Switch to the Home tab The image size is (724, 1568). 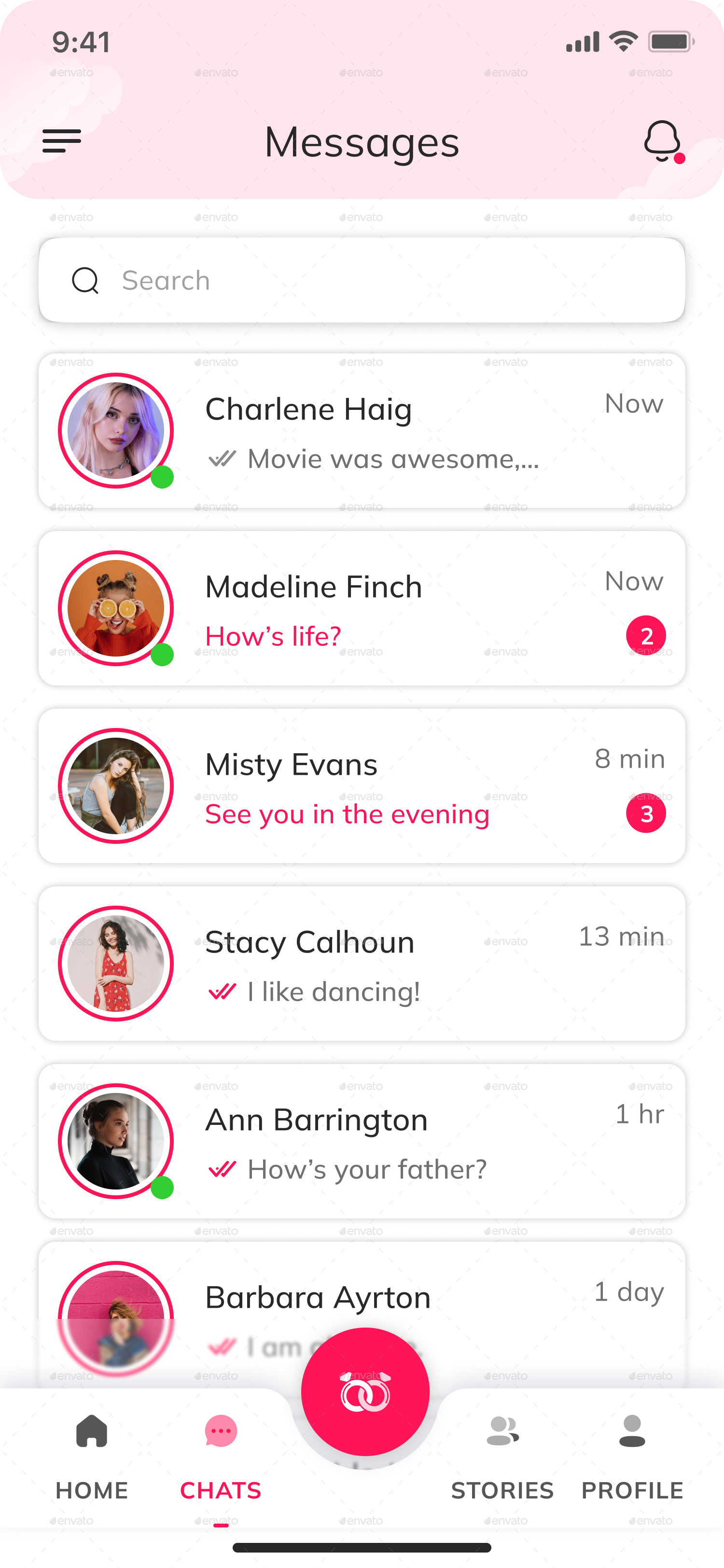tap(92, 1454)
